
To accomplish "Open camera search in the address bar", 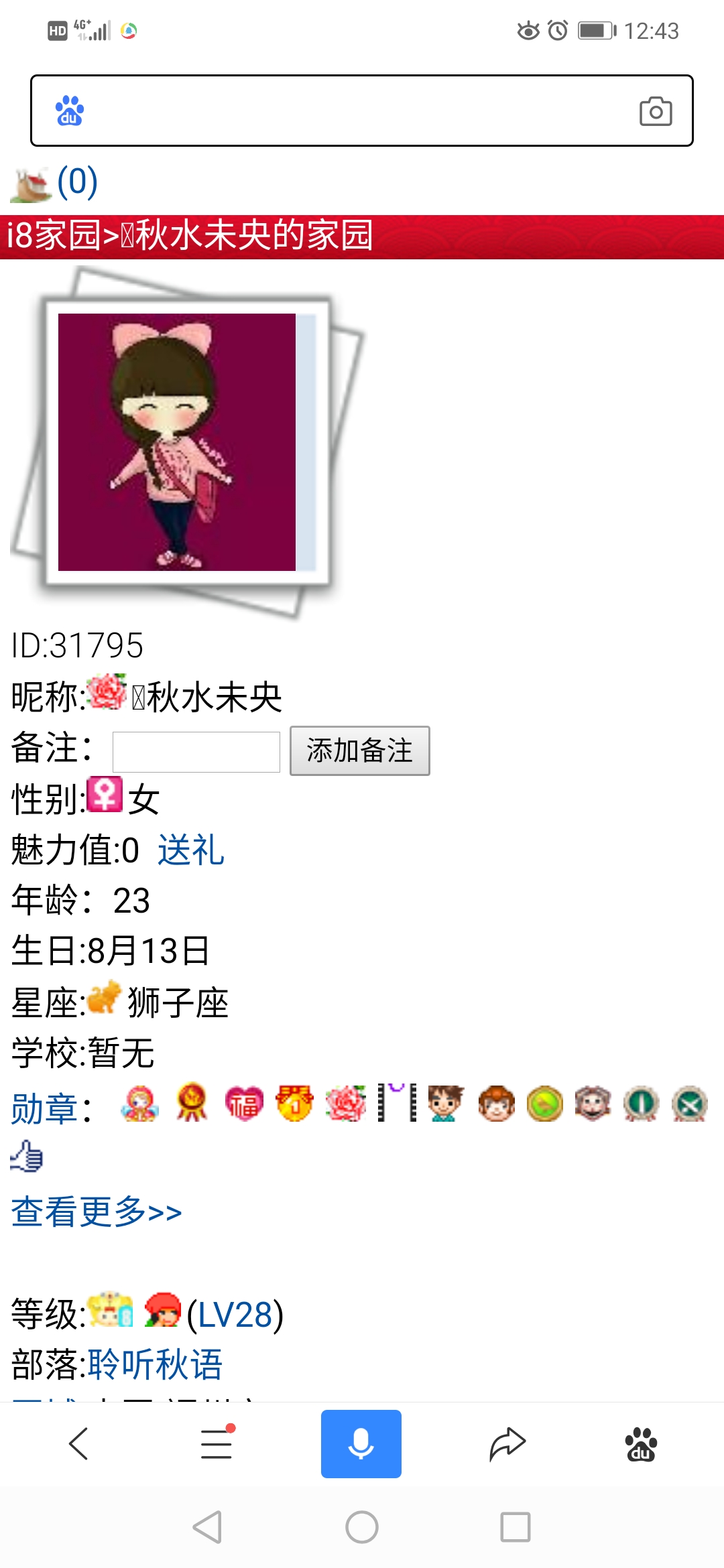I will 656,111.
